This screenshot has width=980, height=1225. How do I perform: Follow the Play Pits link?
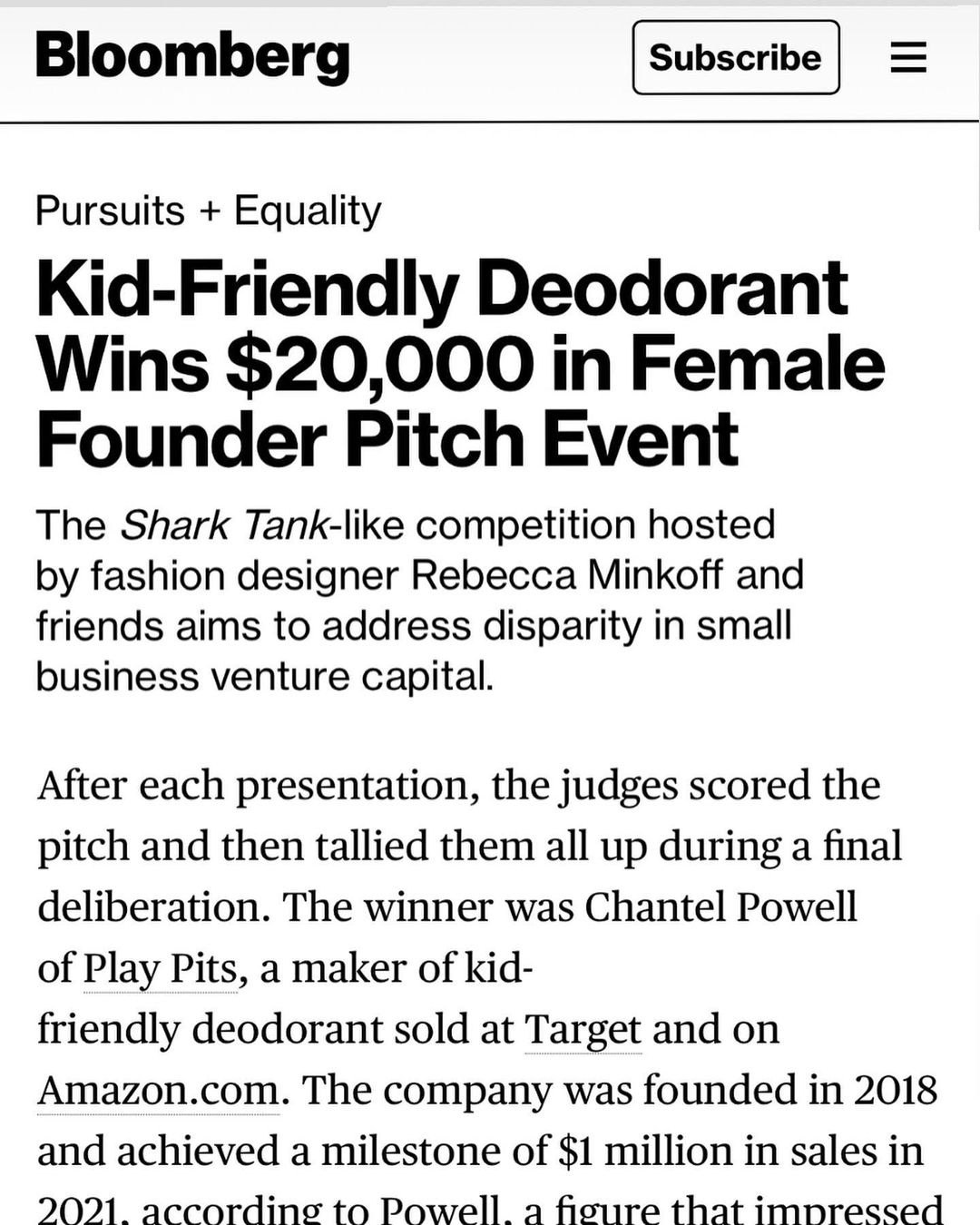coord(160,969)
